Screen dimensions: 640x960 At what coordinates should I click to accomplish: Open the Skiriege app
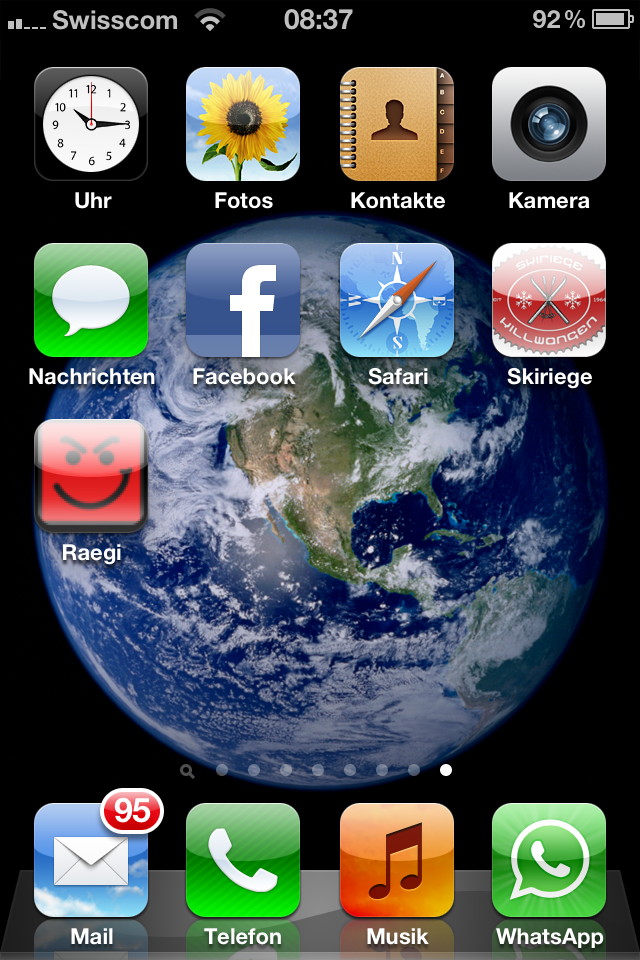(x=549, y=300)
